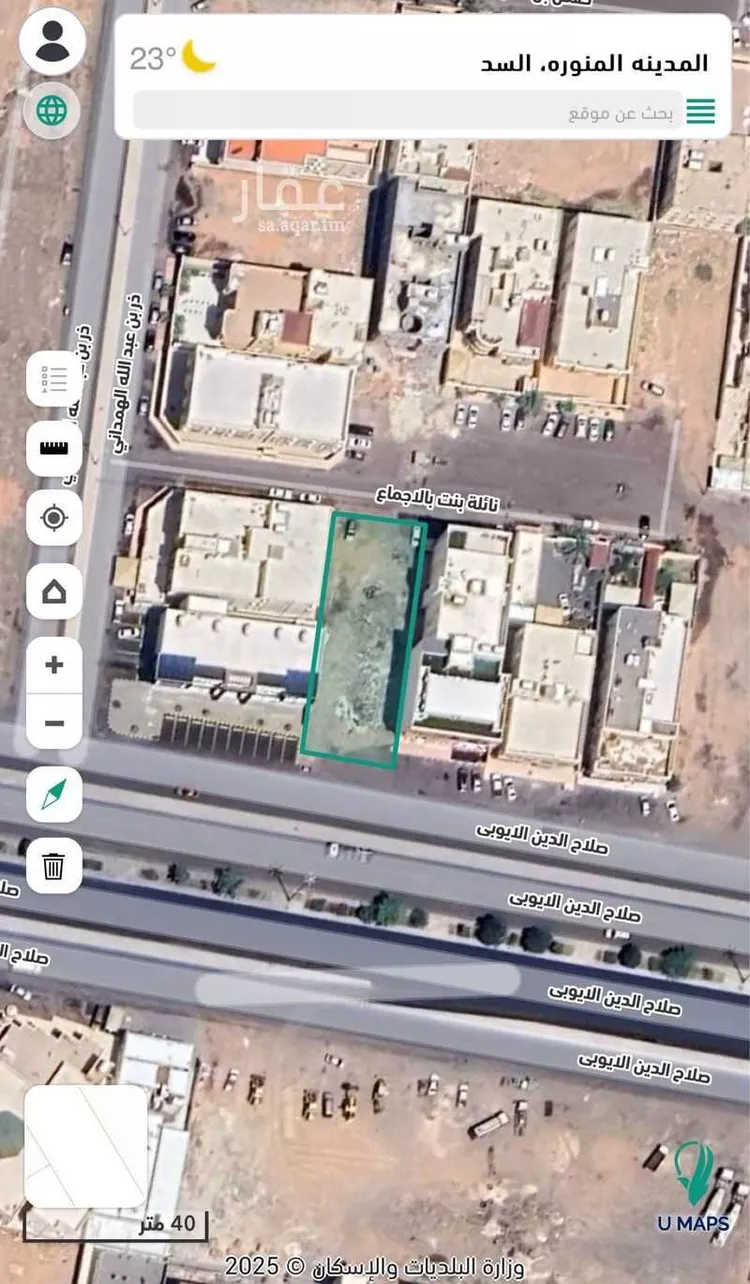
Task: Open the hamburger menu in search bar
Action: coord(700,112)
